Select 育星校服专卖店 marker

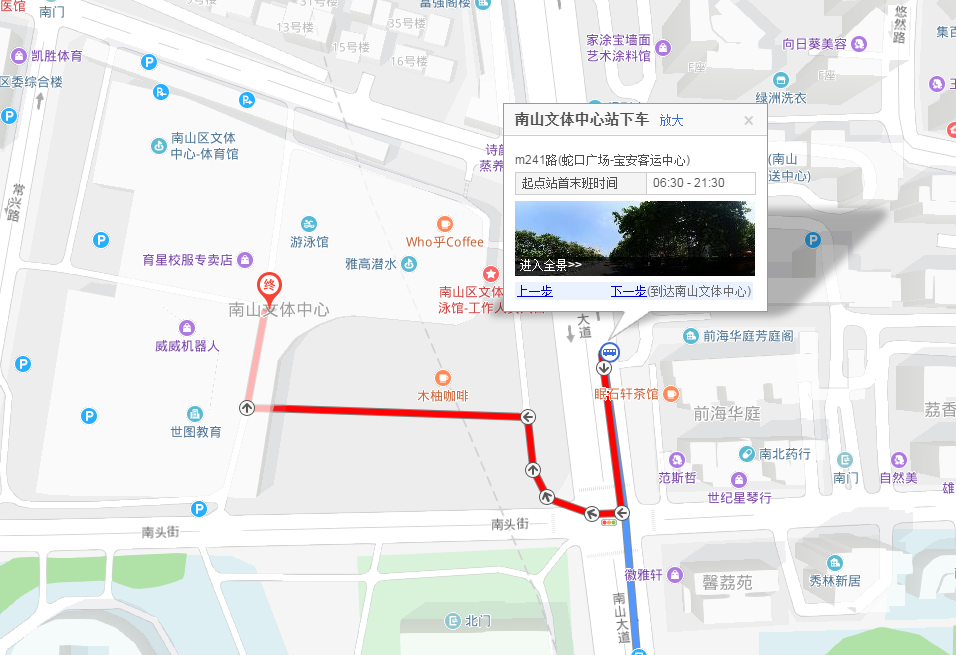(x=244, y=260)
